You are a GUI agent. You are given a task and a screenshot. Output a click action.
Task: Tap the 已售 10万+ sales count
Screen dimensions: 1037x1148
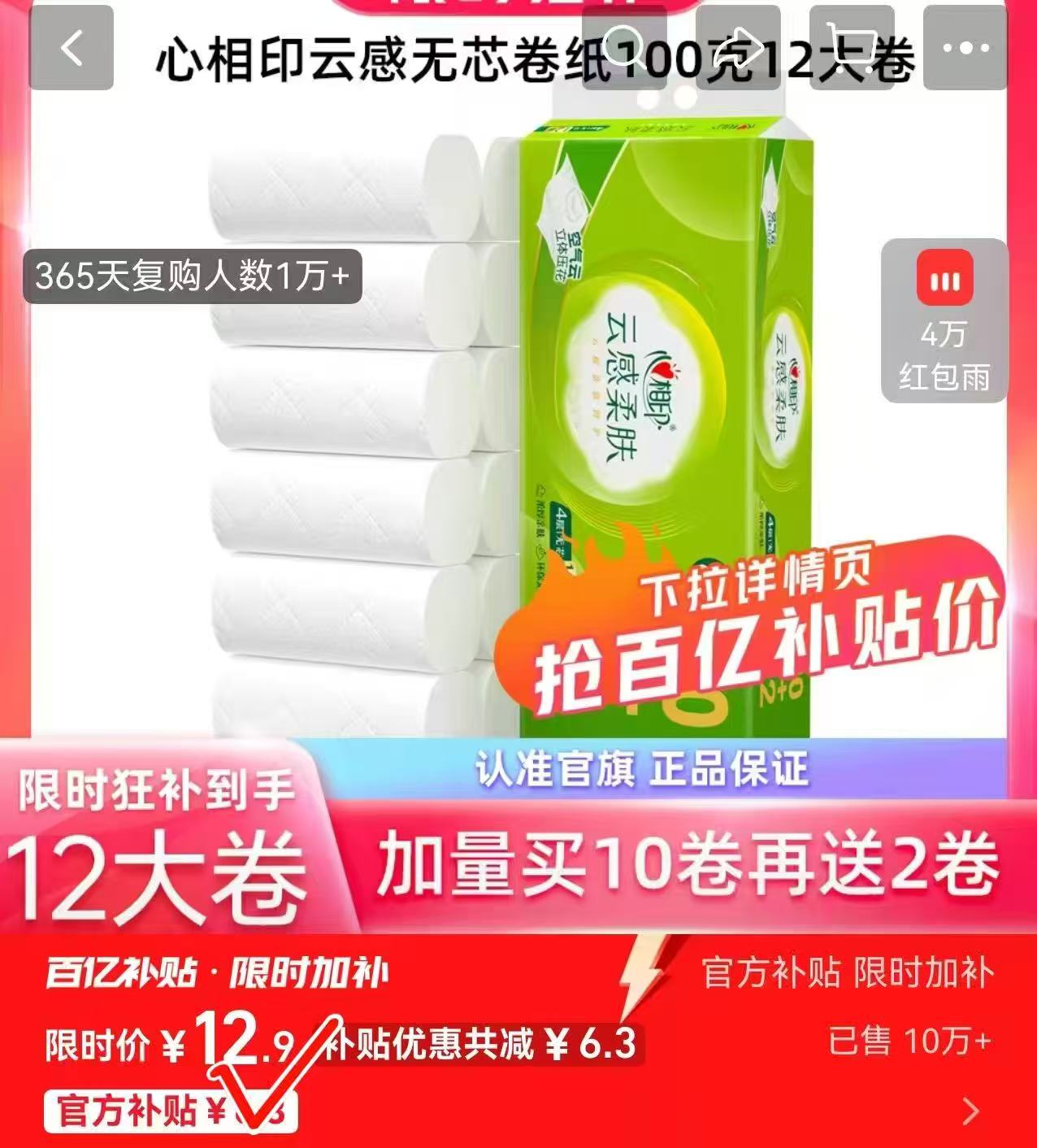tap(910, 1037)
